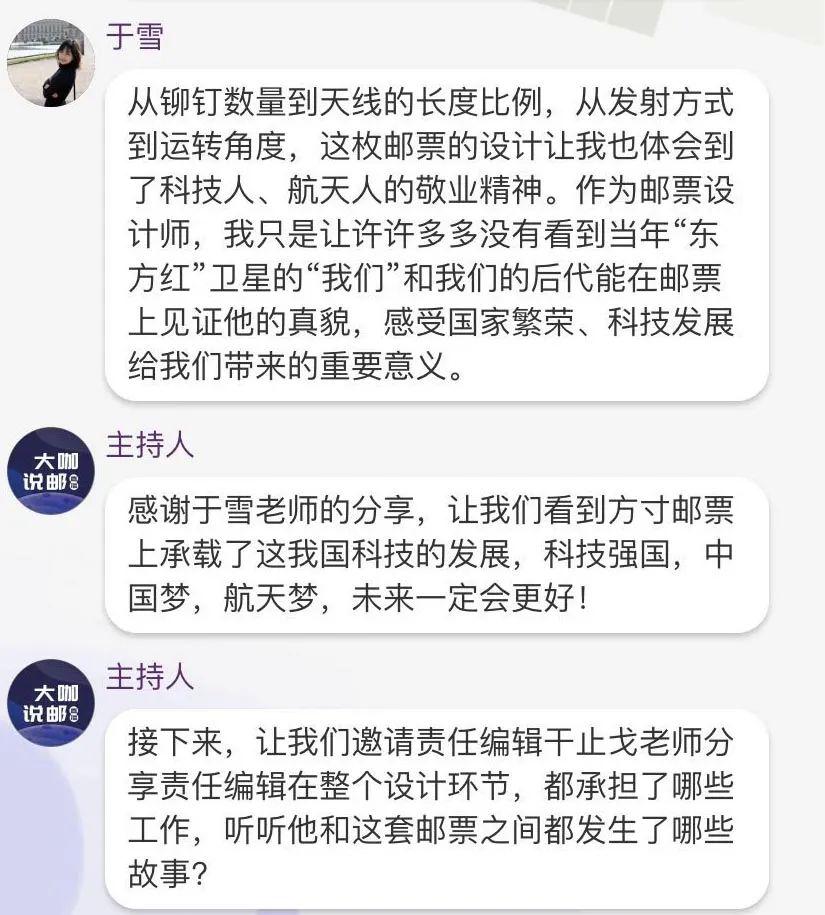Open 于雪's profile avatar
Image resolution: width=825 pixels, height=915 pixels.
(x=51, y=63)
